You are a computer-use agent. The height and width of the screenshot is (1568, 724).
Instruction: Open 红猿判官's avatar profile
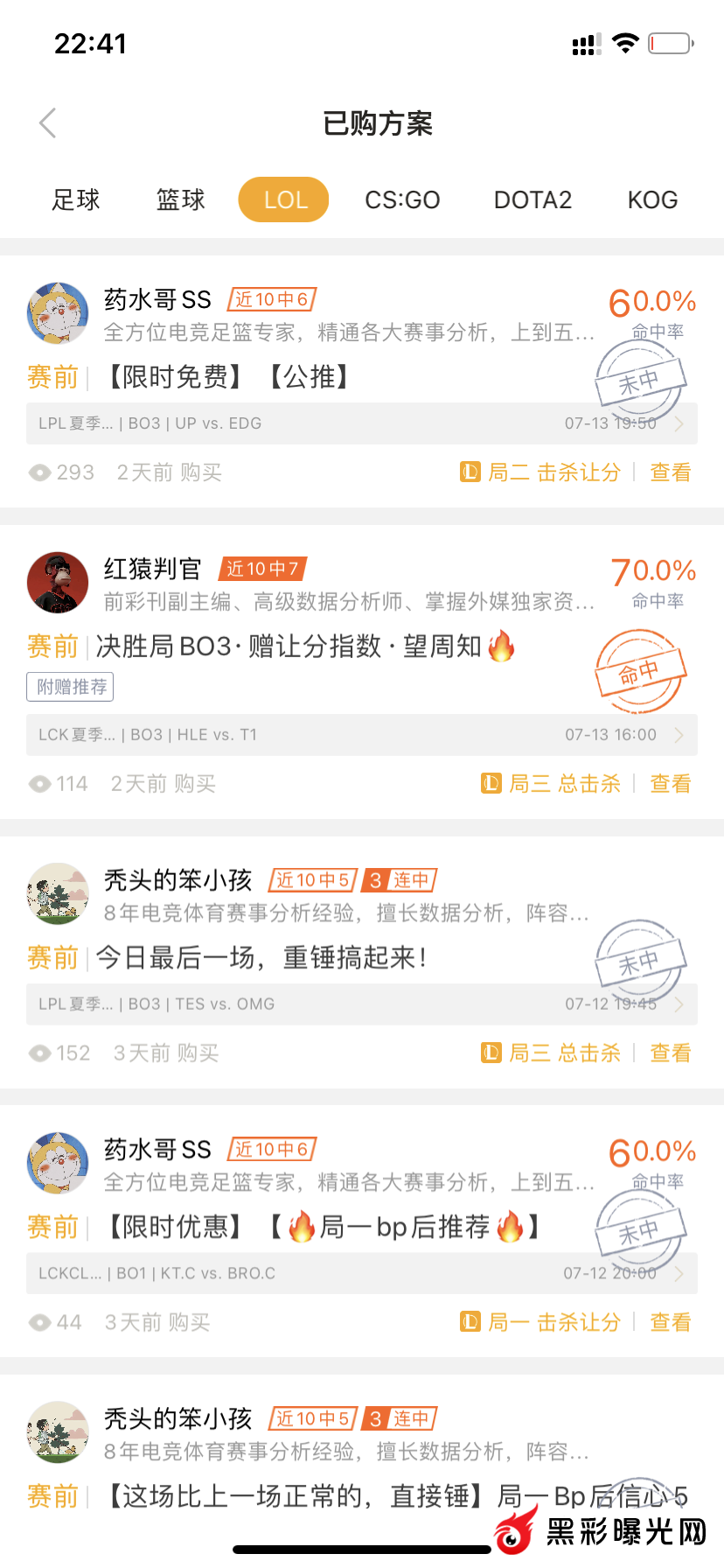pyautogui.click(x=58, y=583)
